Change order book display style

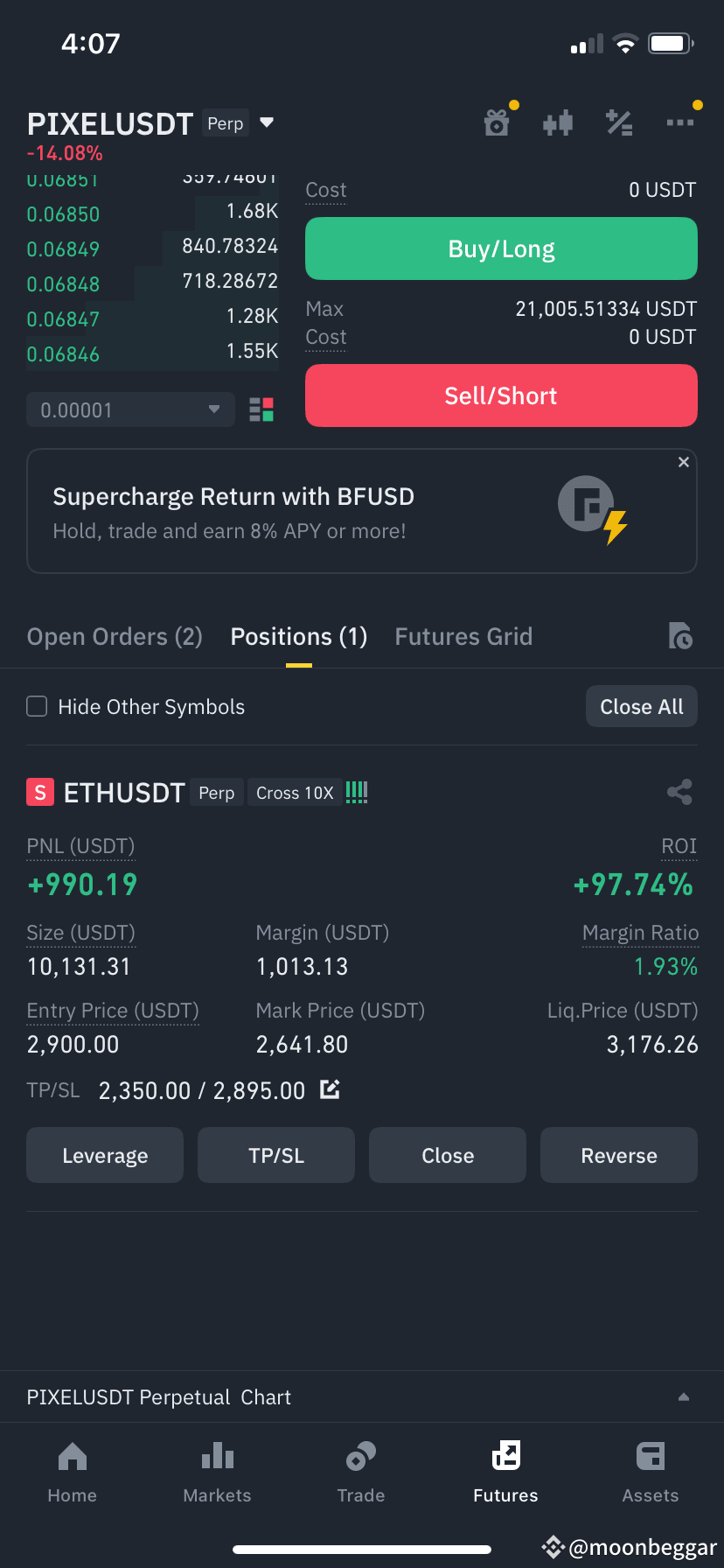pos(261,409)
